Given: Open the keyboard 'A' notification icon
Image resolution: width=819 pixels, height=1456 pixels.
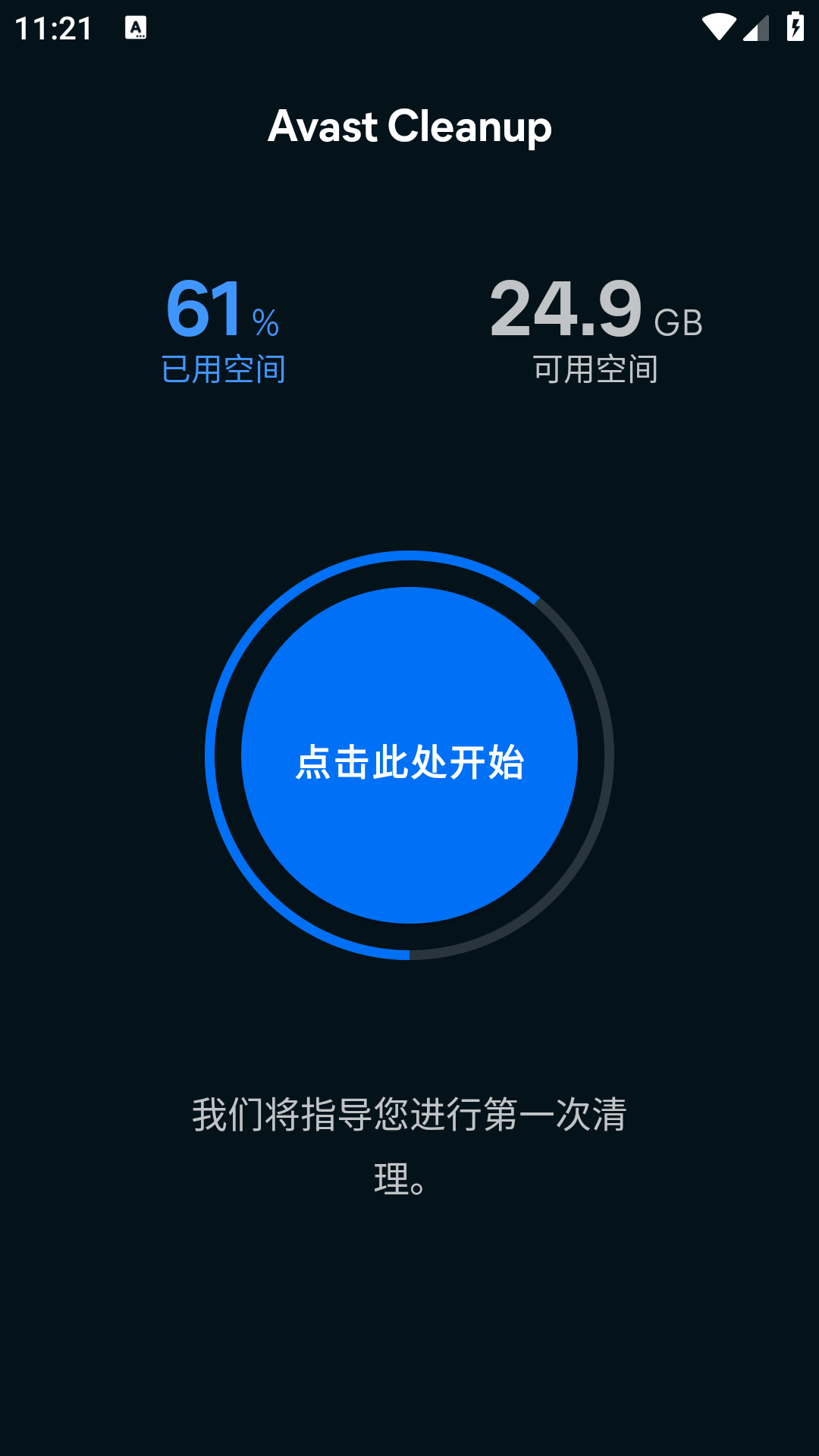Looking at the screenshot, I should (x=137, y=26).
